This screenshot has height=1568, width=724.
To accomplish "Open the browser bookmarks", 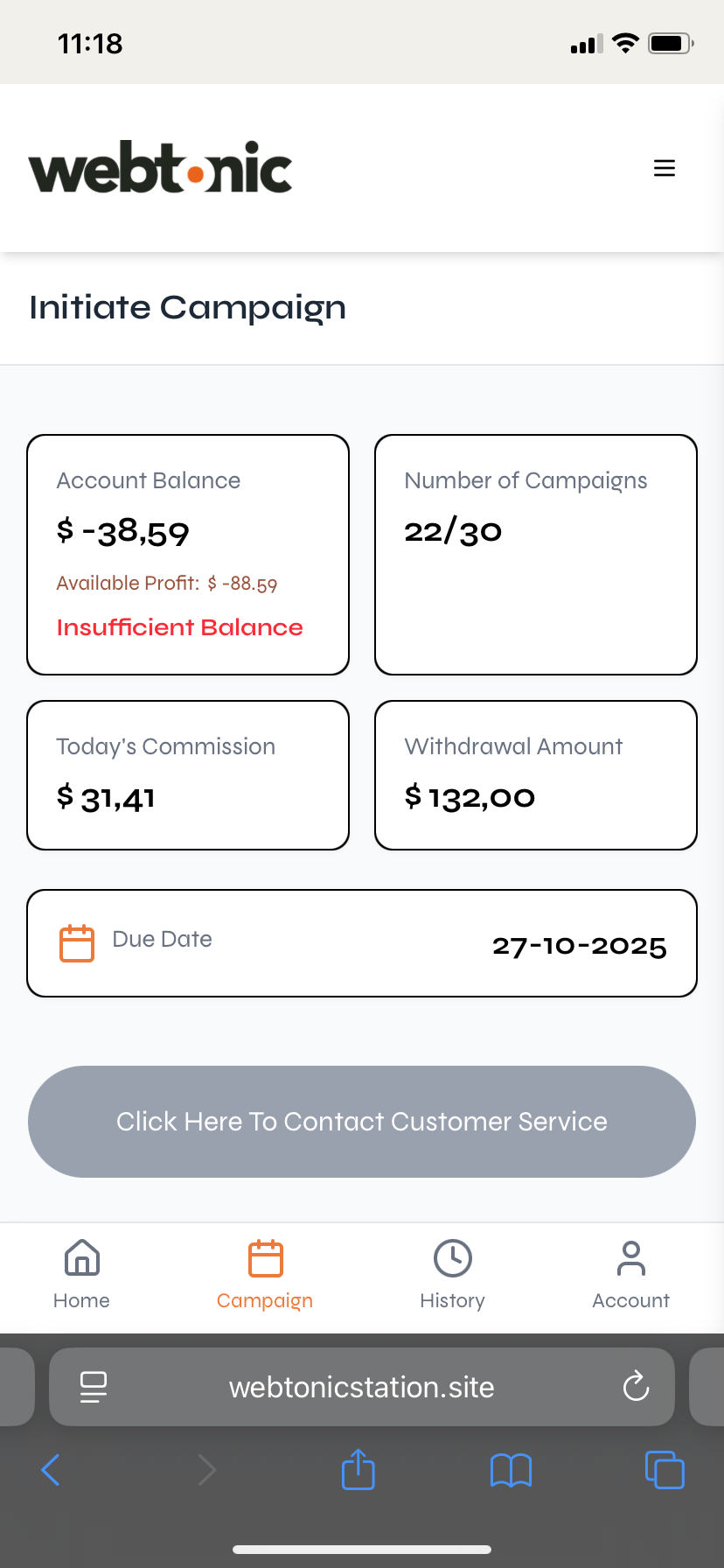I will (511, 1470).
